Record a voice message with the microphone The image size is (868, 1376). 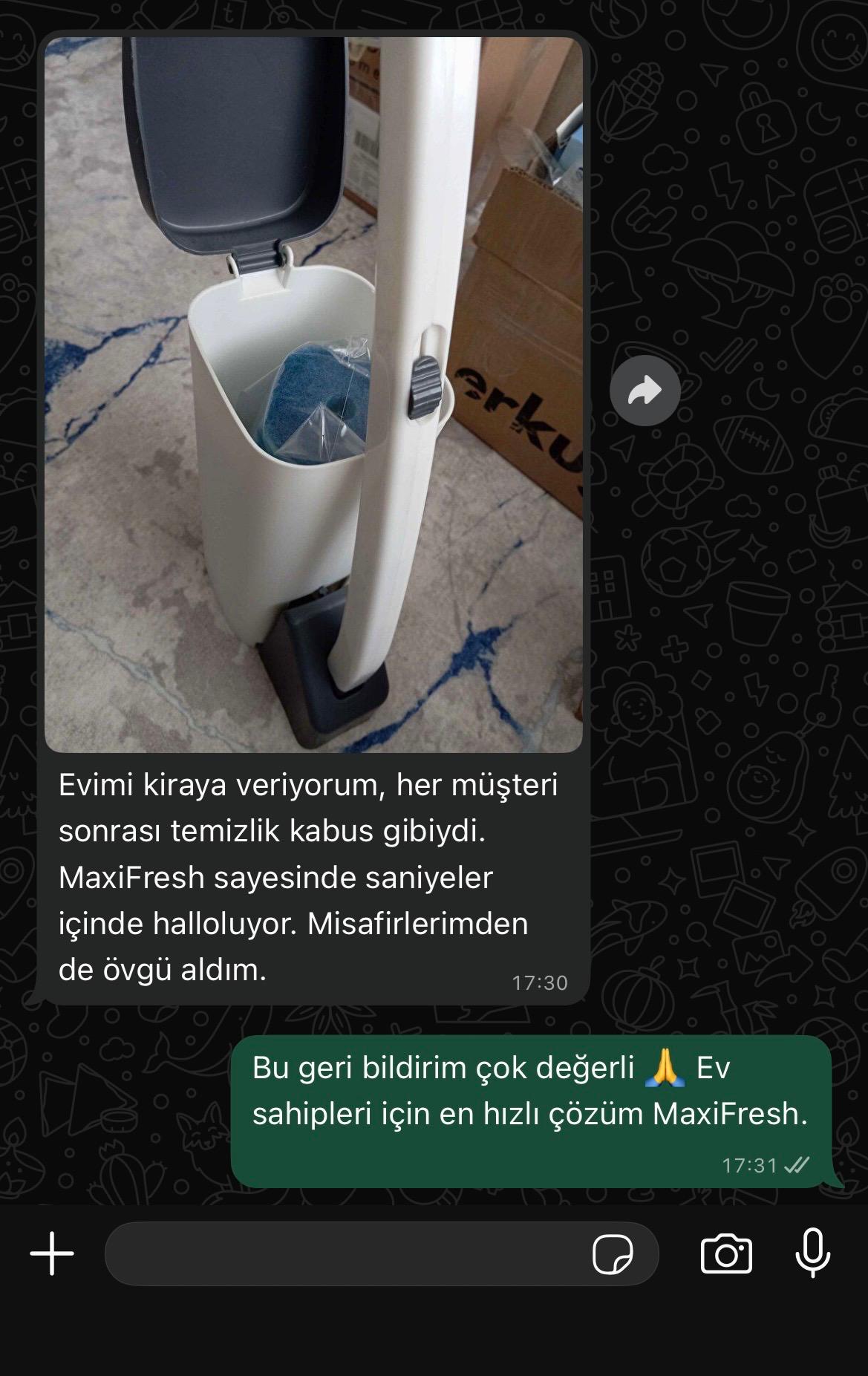point(812,1253)
